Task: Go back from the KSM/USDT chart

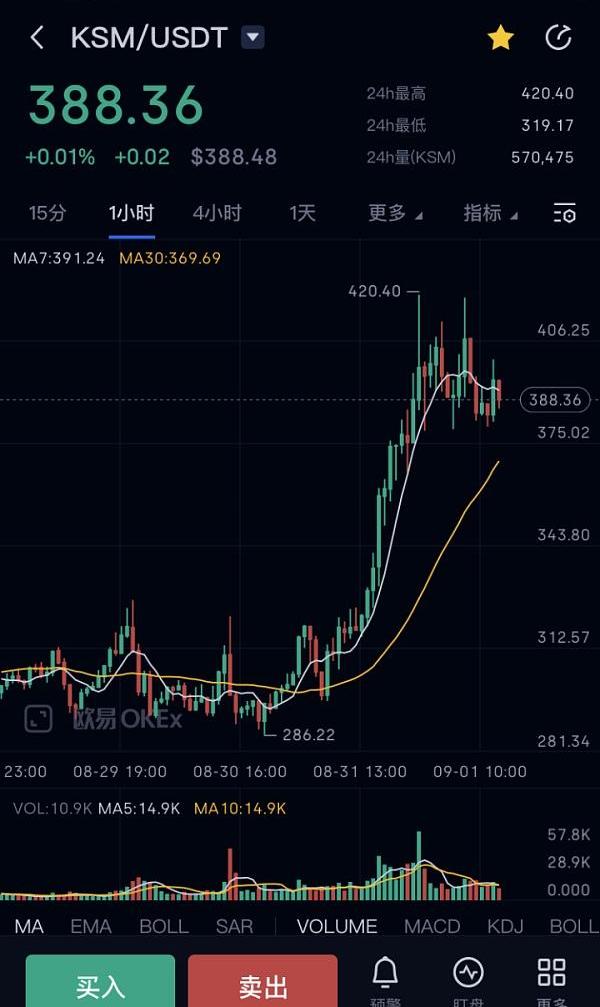Action: pos(37,38)
